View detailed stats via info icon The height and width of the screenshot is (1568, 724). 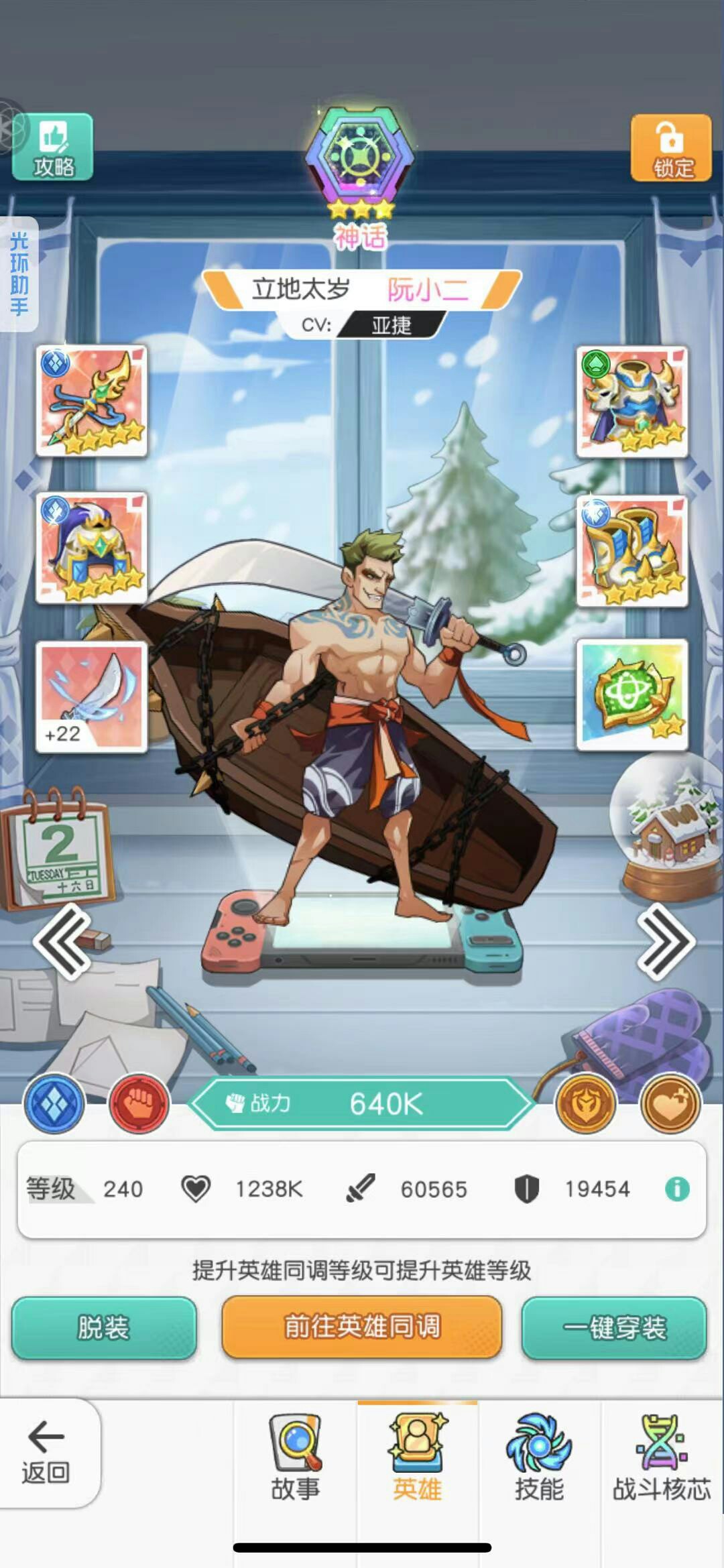tap(677, 1189)
